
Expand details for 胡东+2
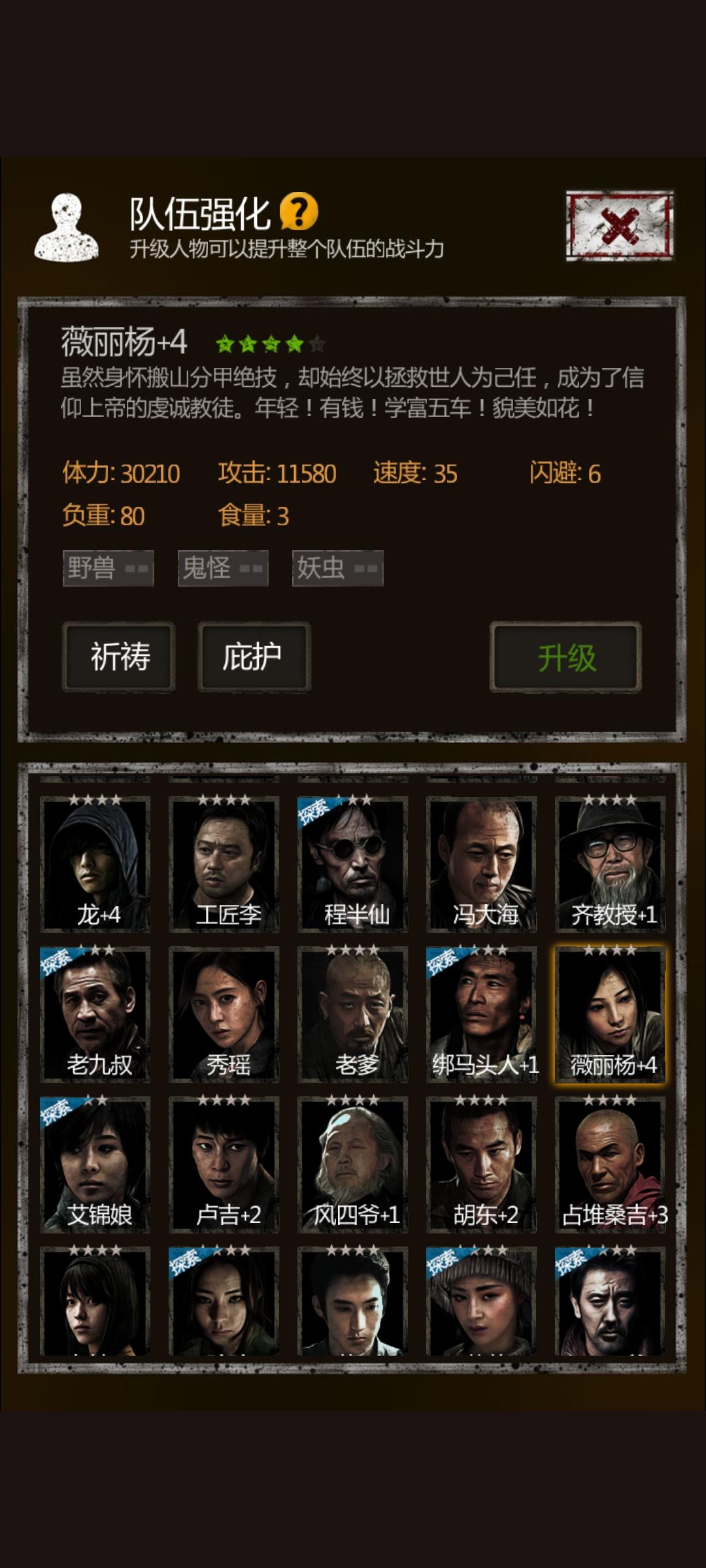pos(481,1169)
